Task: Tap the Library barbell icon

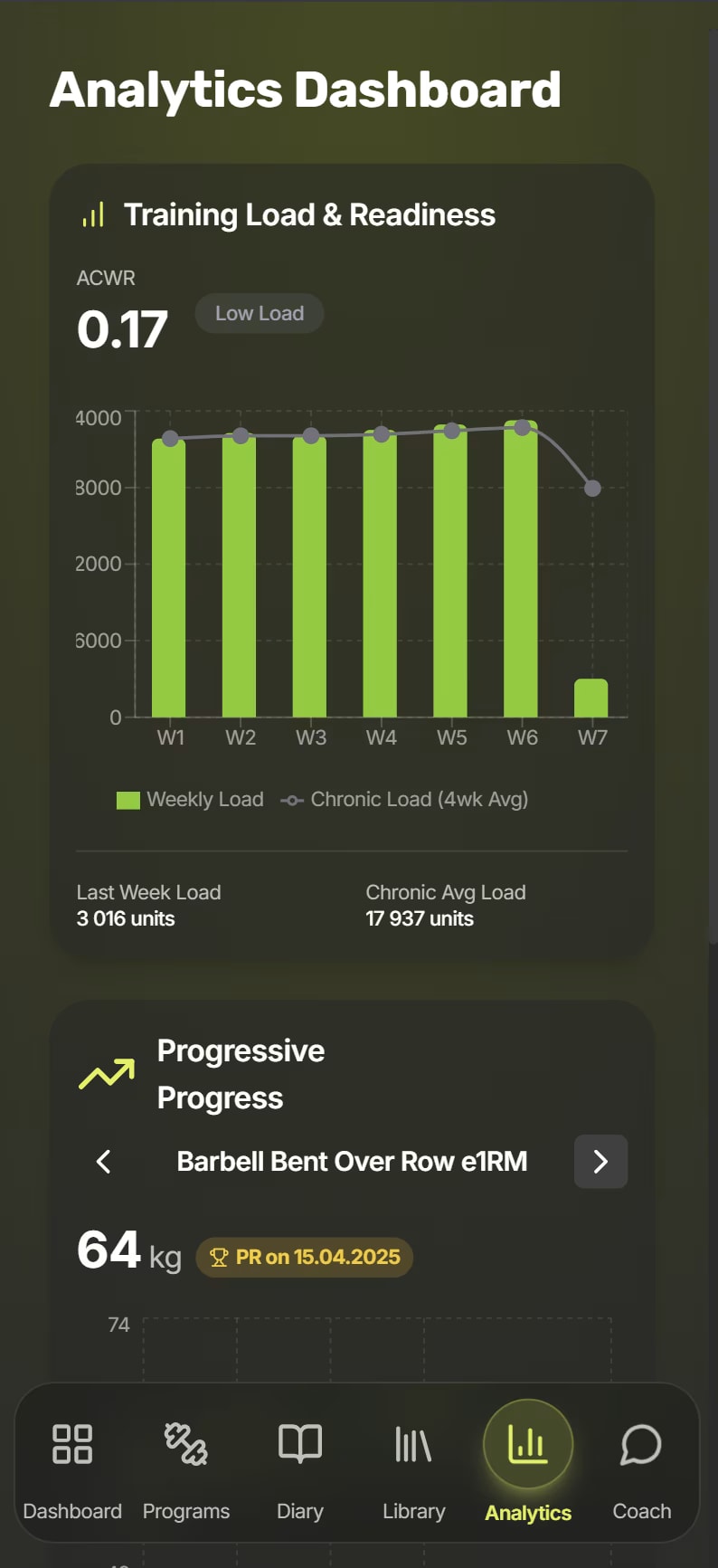Action: [x=412, y=1445]
